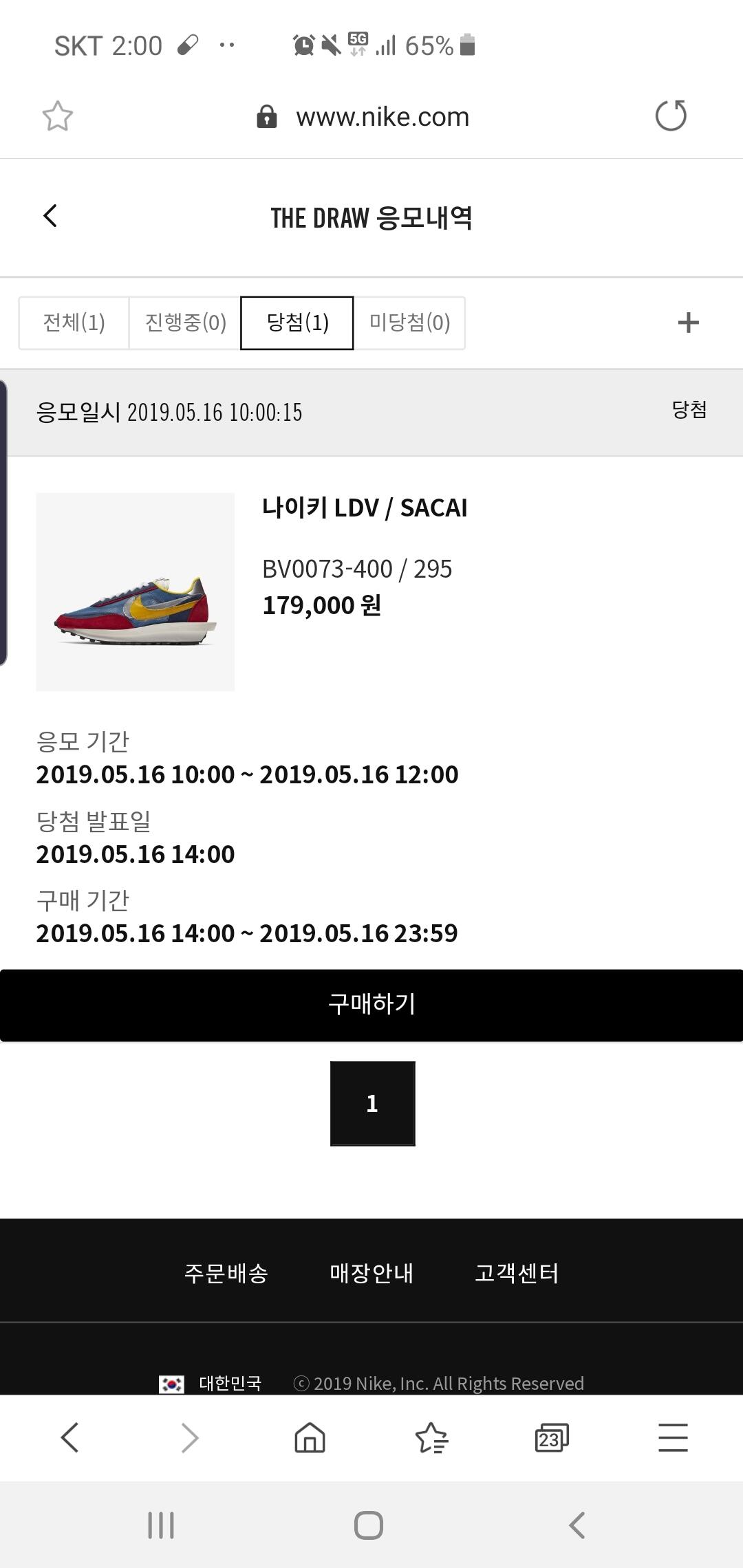Open the 나이키 LDV / SACAI shoe image
Image resolution: width=743 pixels, height=1568 pixels.
tap(135, 591)
